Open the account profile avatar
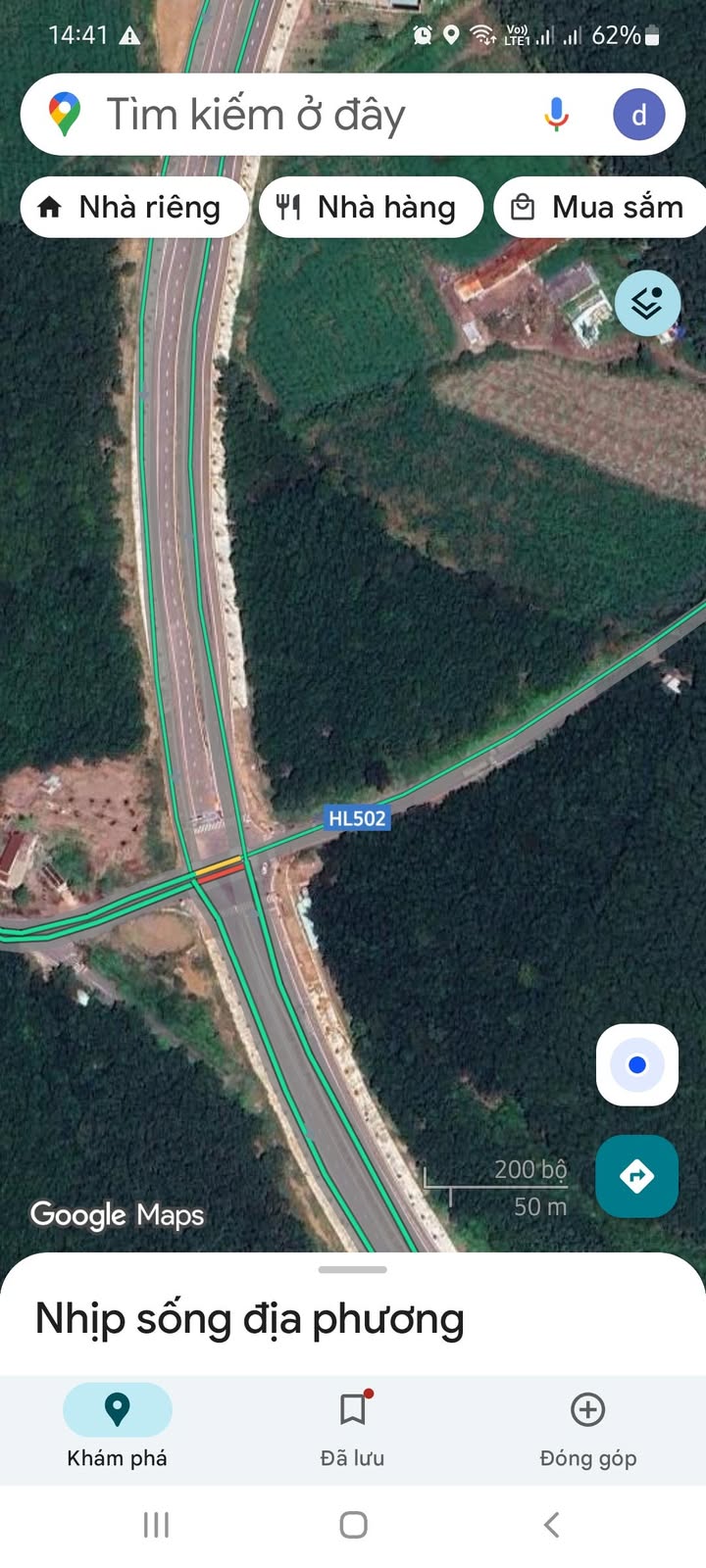Screen dimensions: 706x1568 pyautogui.click(x=638, y=115)
